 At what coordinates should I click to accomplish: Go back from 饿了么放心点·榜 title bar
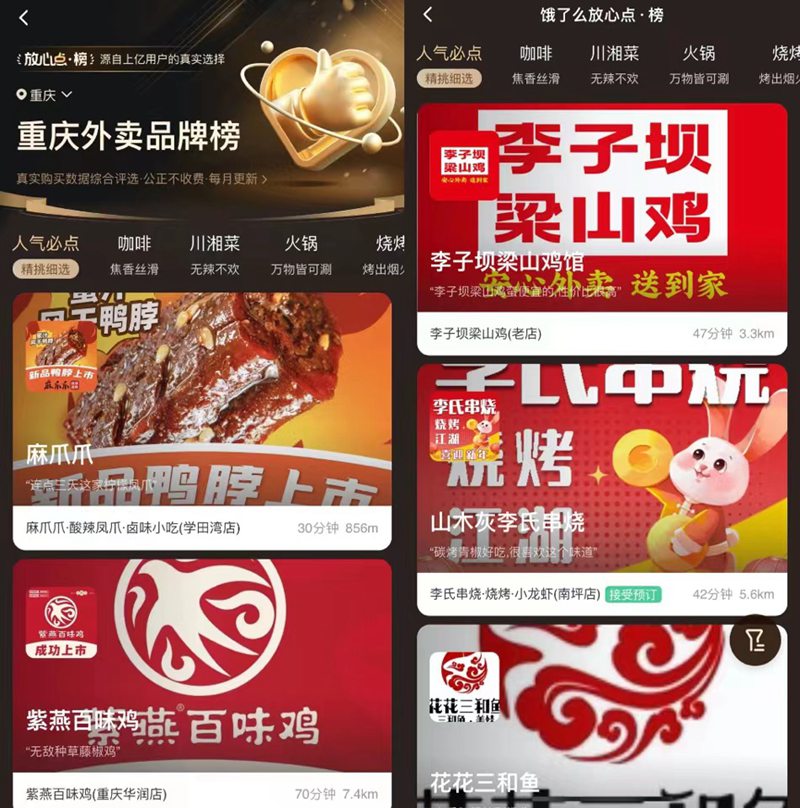coord(428,15)
